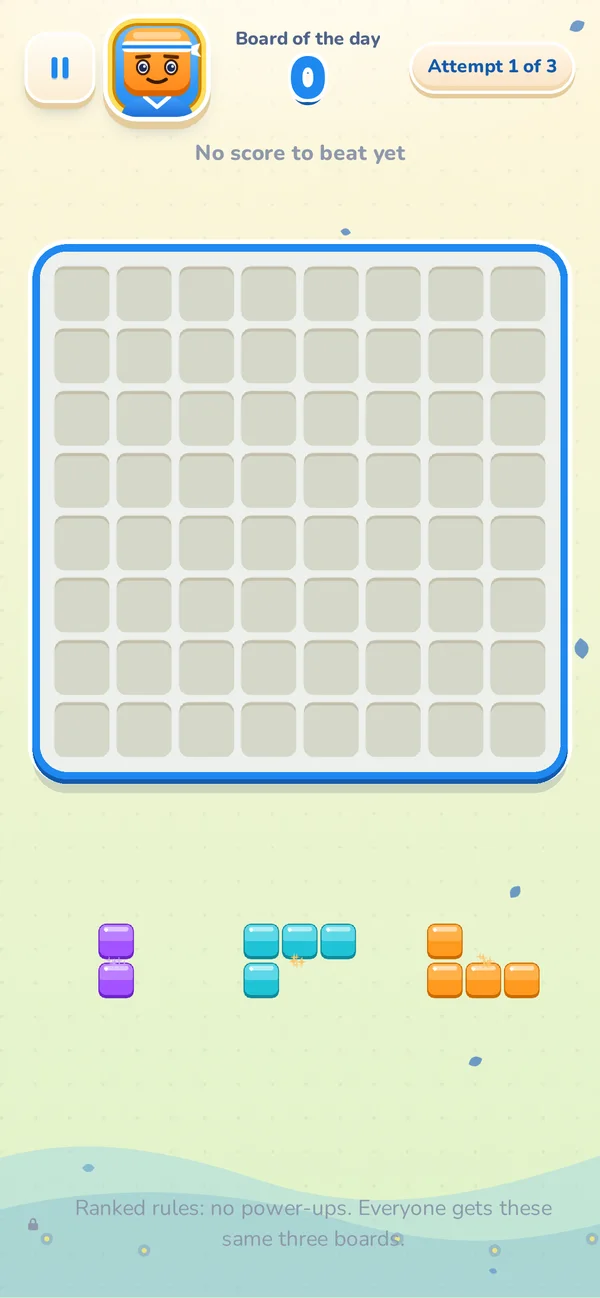Select the orange L-shaped piece
This screenshot has height=1298, width=600.
[x=483, y=960]
